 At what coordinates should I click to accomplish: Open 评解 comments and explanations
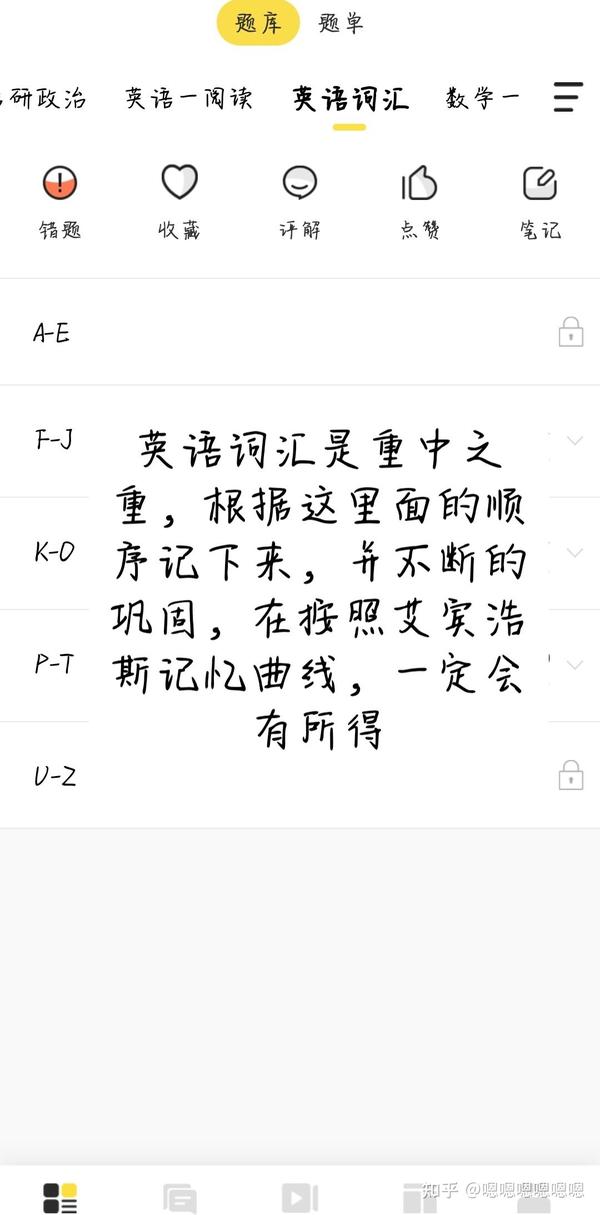300,201
